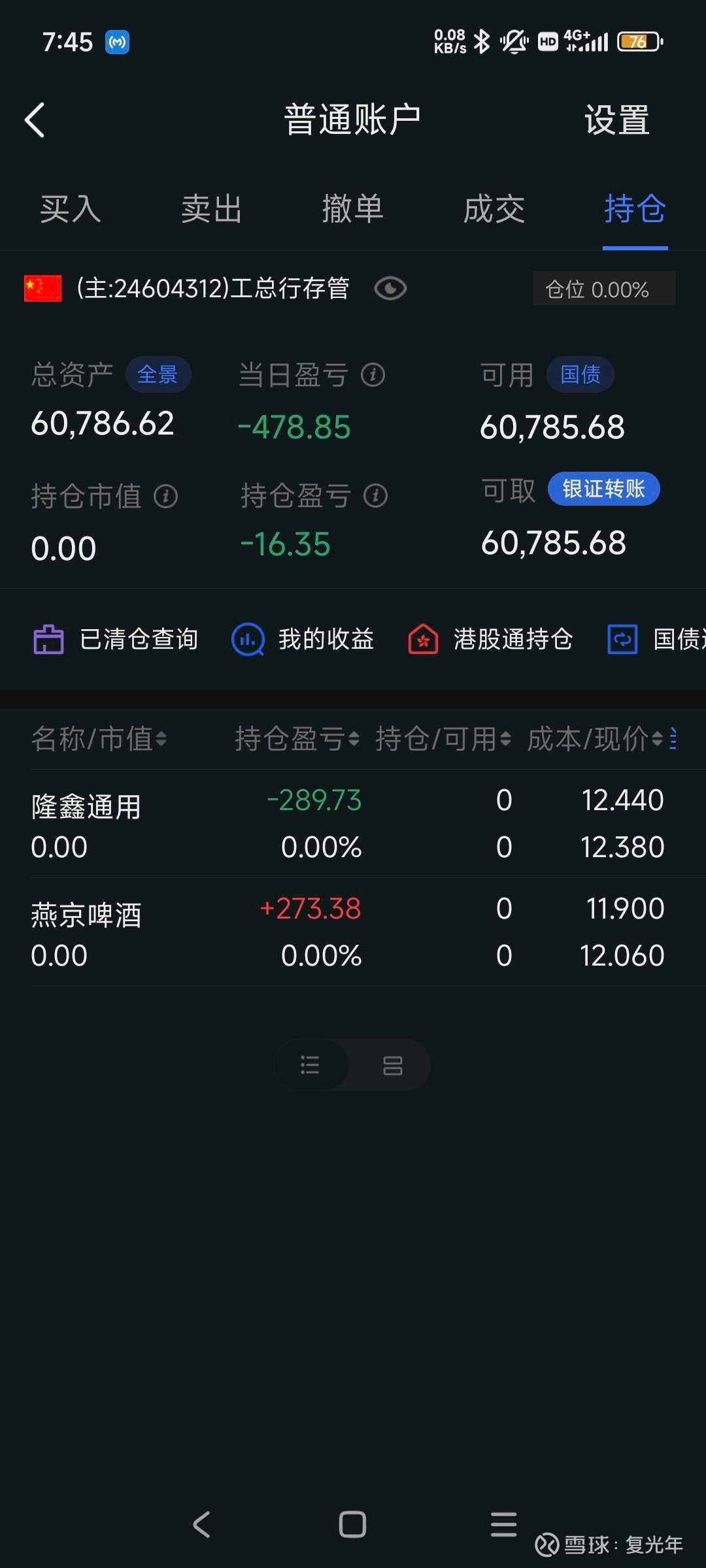The image size is (706, 1568).
Task: Tap the system home button
Action: [352, 1524]
